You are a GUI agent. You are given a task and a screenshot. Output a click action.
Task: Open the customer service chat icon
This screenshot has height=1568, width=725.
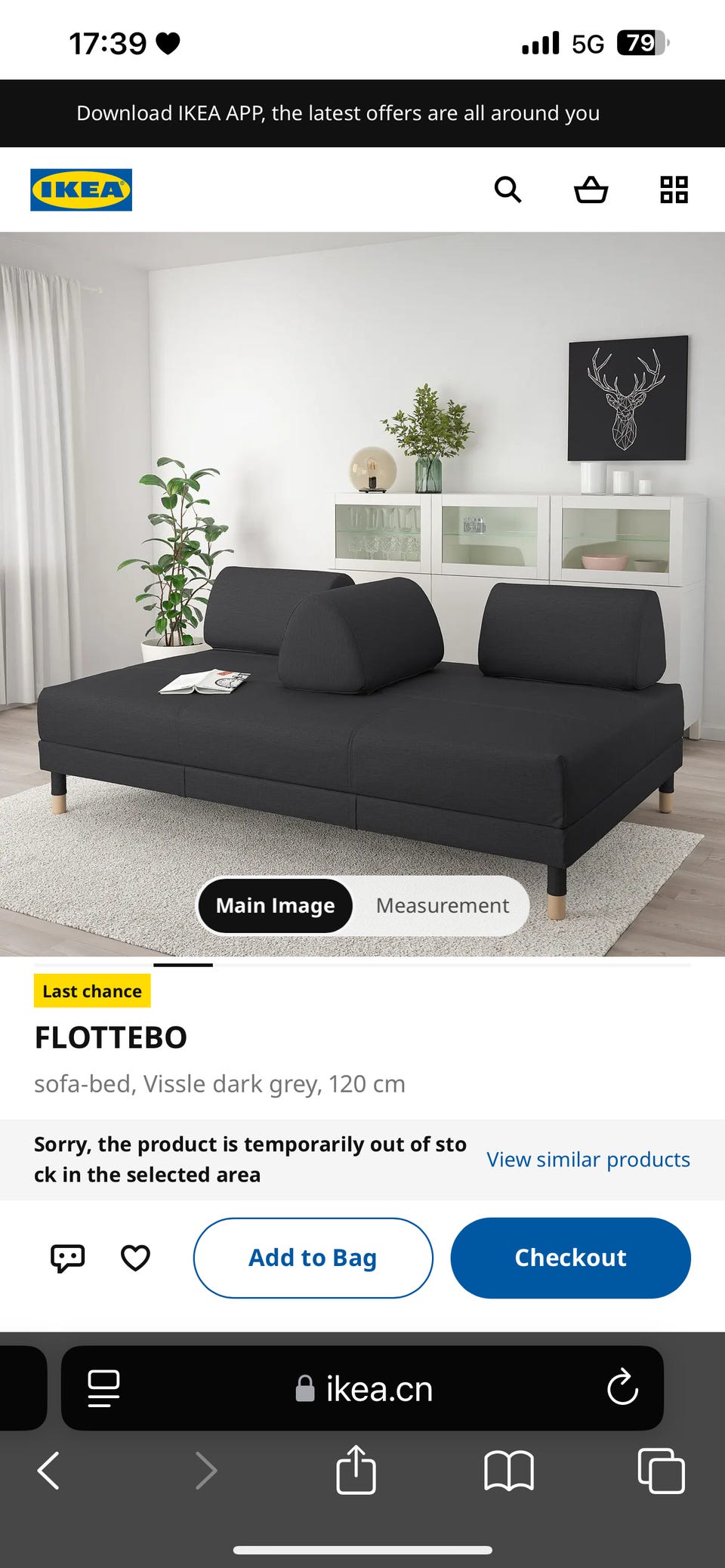67,1258
